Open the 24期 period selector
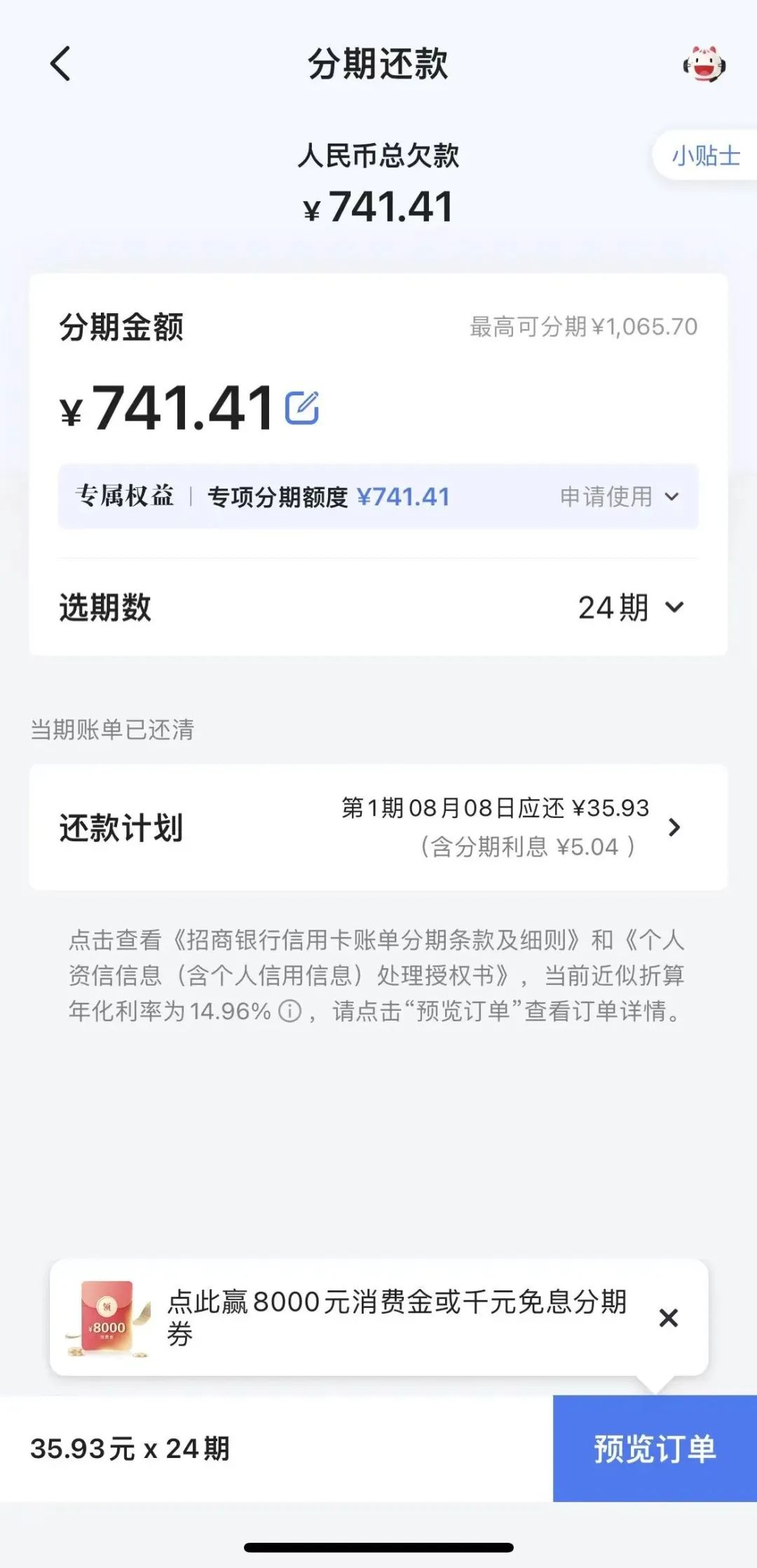Viewport: 757px width, 1568px height. [630, 608]
